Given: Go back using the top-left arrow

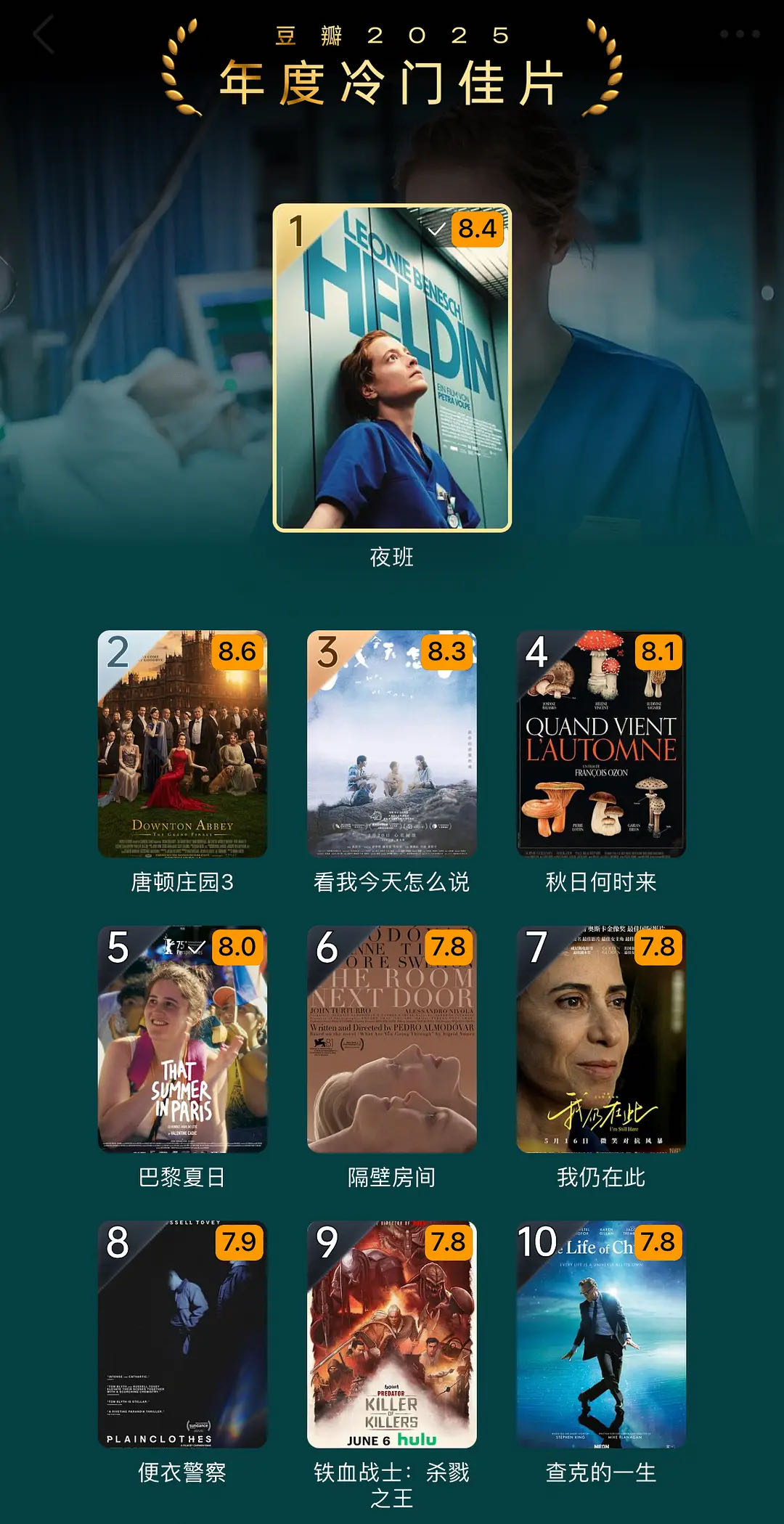Looking at the screenshot, I should click(44, 36).
